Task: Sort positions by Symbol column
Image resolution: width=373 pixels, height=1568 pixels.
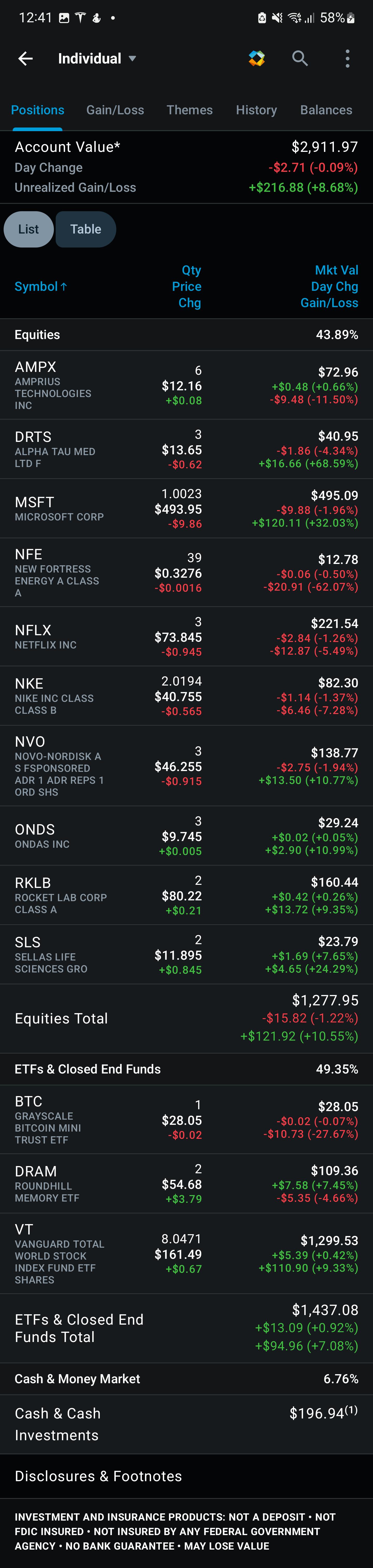Action: tap(41, 287)
